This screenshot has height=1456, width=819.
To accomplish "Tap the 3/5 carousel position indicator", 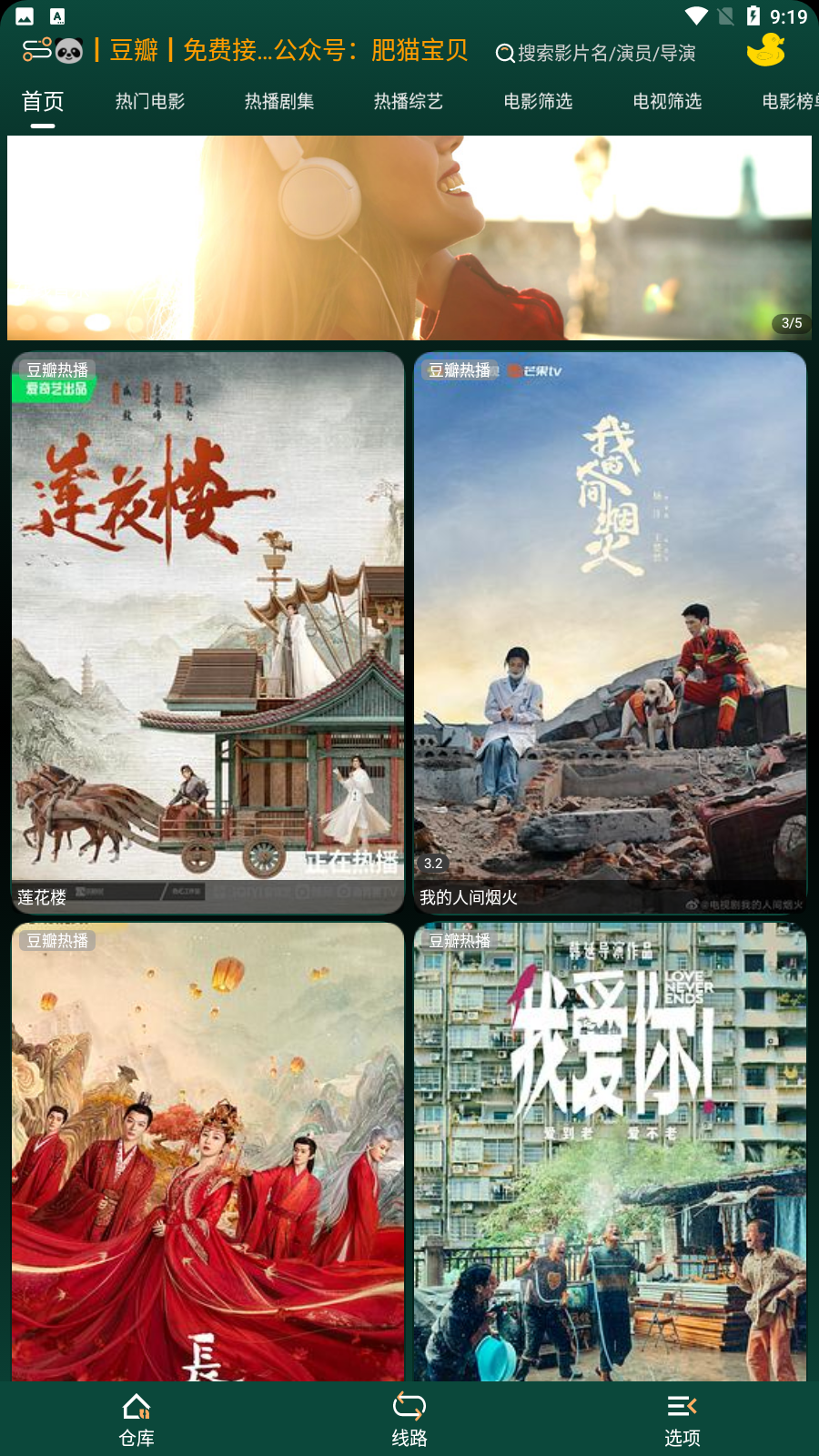I will [x=791, y=322].
